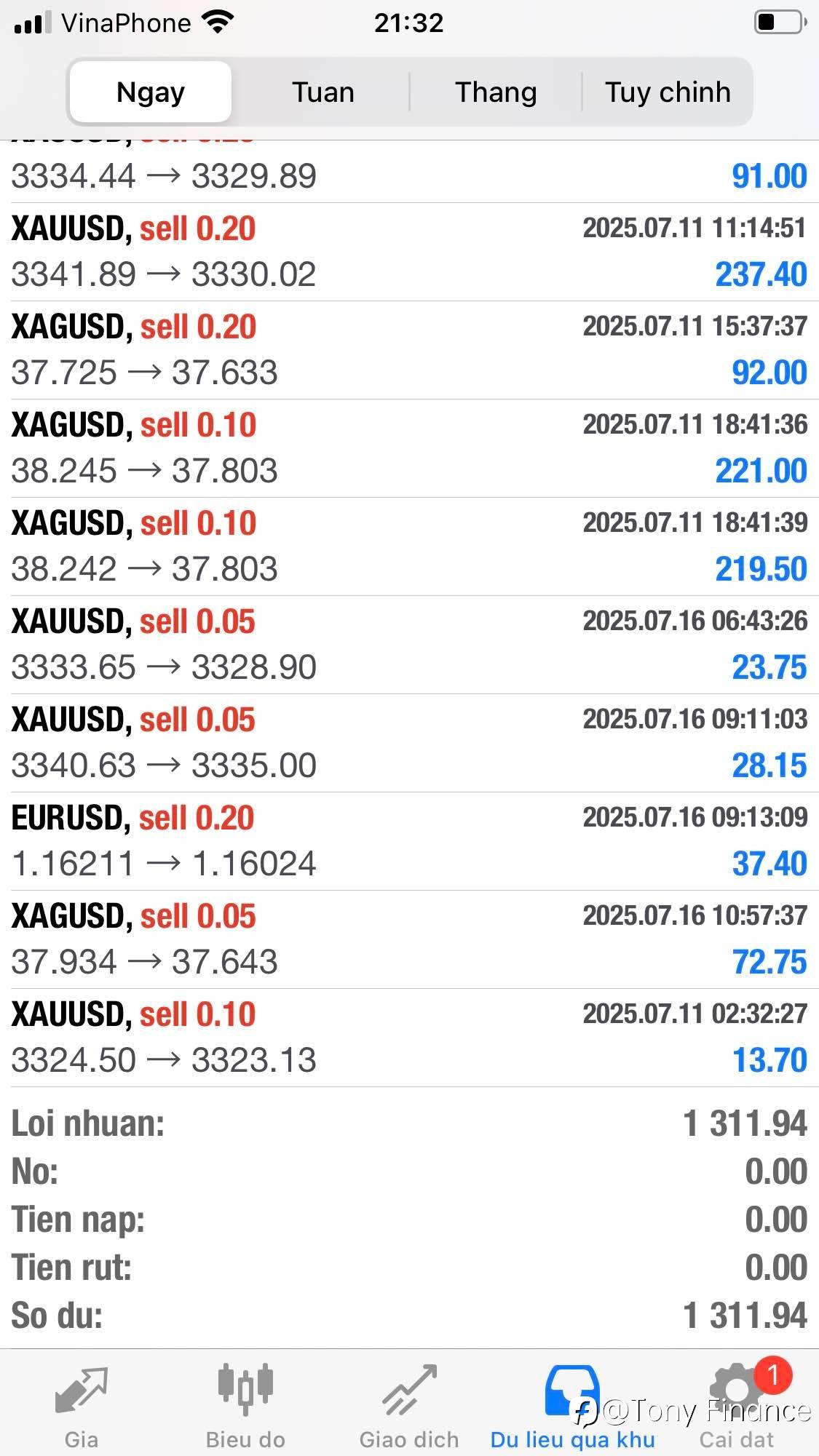Viewport: 819px width, 1456px height.
Task: Switch to the Tuan period
Action: [x=323, y=92]
